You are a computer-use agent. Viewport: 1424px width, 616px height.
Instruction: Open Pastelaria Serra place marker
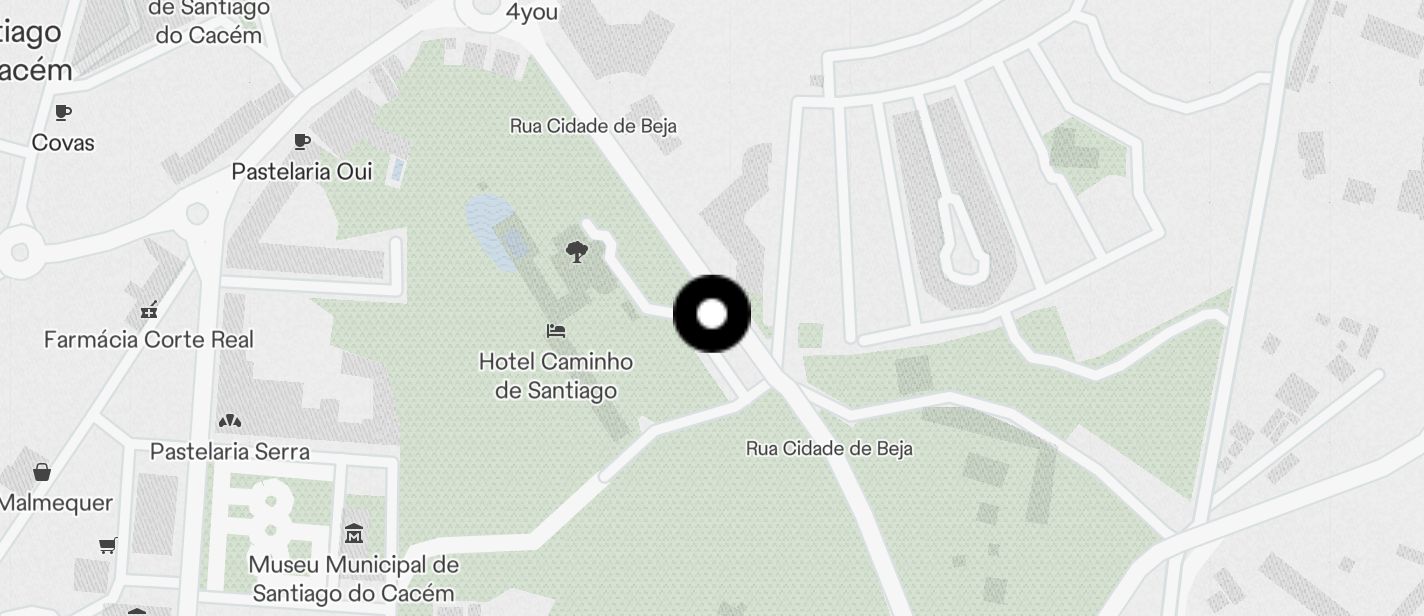229,423
